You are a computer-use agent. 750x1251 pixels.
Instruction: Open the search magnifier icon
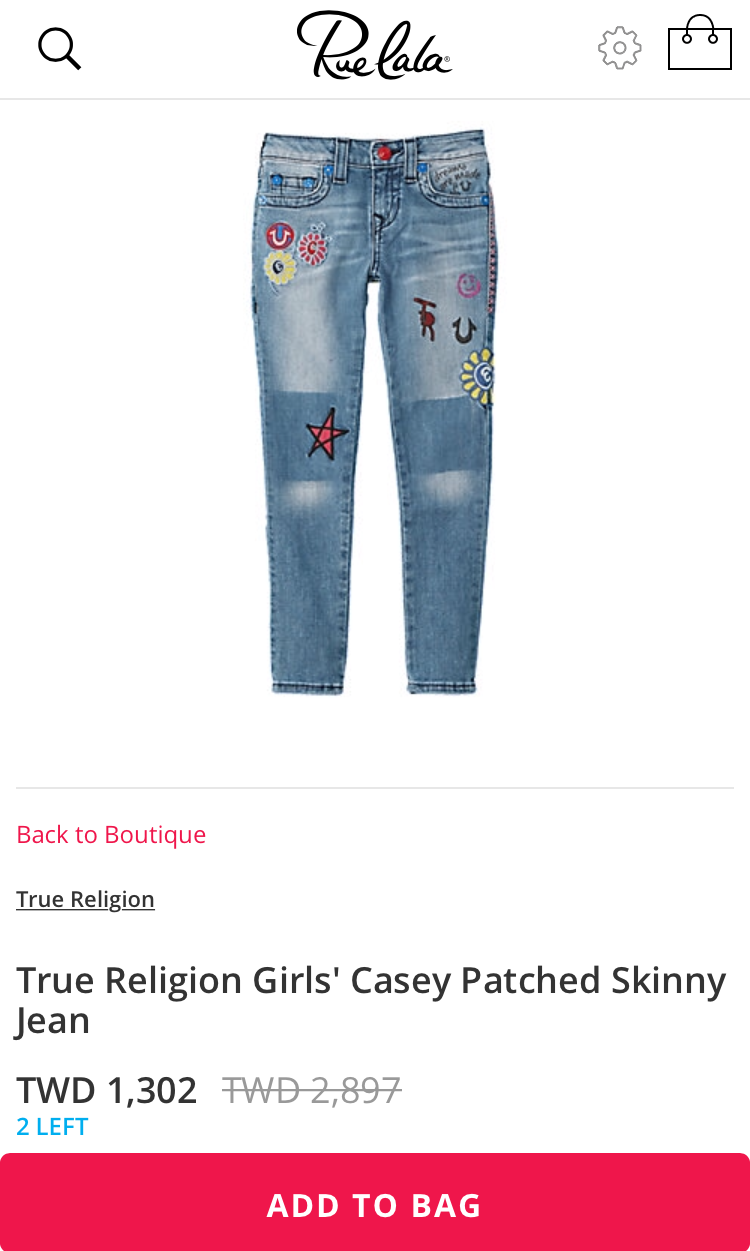tap(59, 48)
